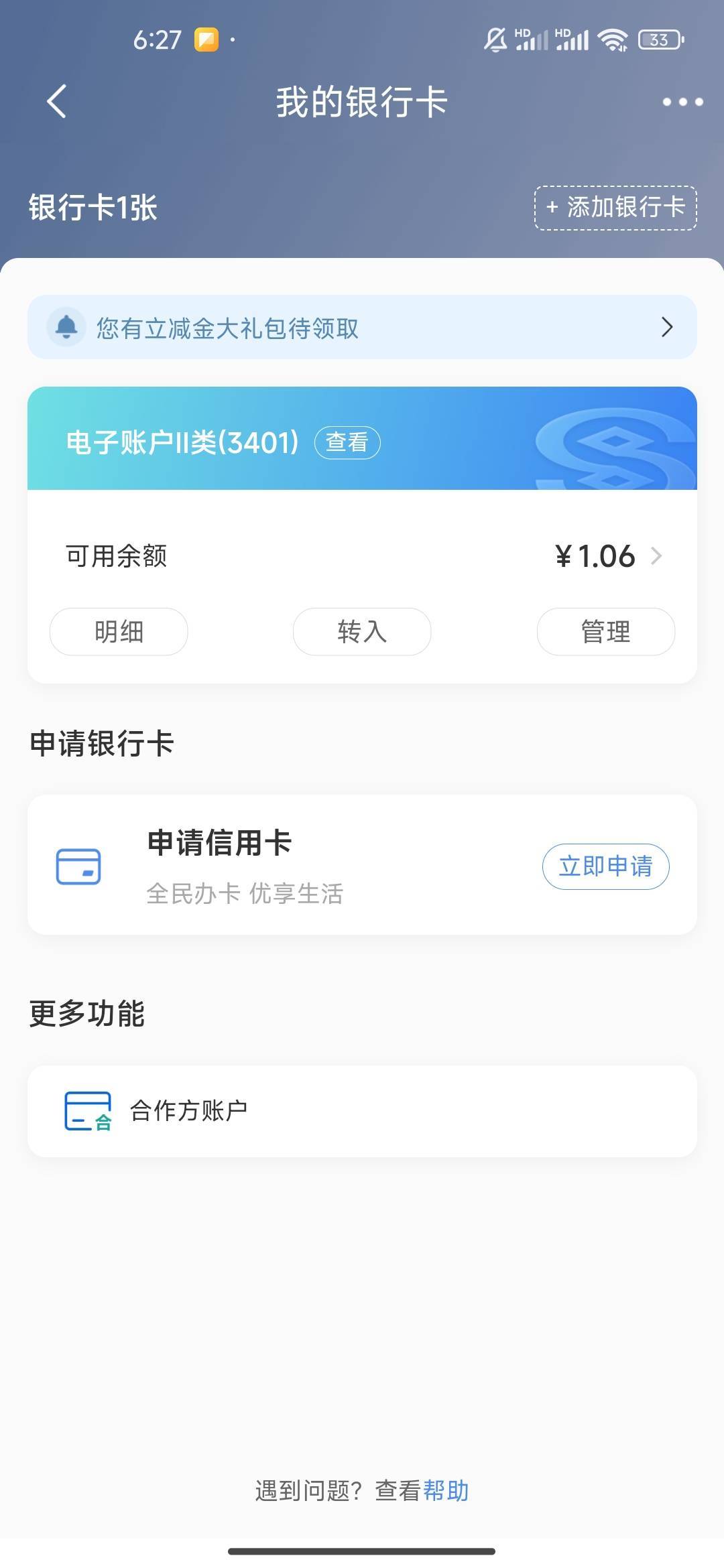
Task: Open the 立减金大礼包 reward banner
Action: click(362, 327)
